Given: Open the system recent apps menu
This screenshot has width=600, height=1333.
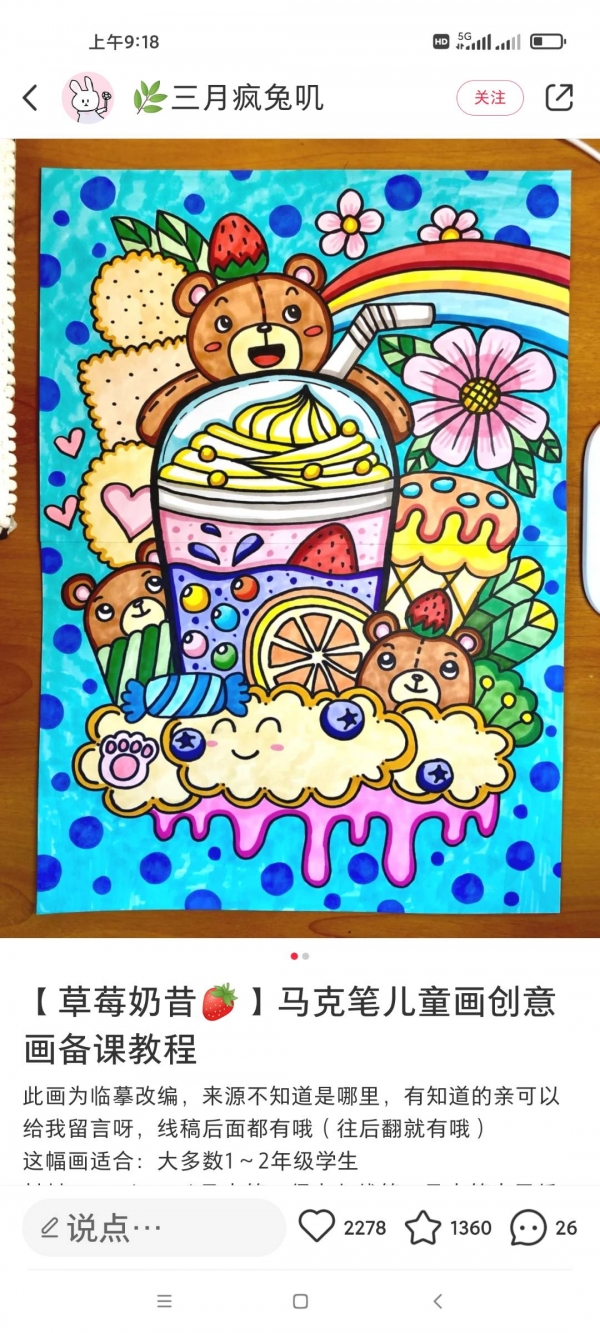Looking at the screenshot, I should (x=165, y=1301).
